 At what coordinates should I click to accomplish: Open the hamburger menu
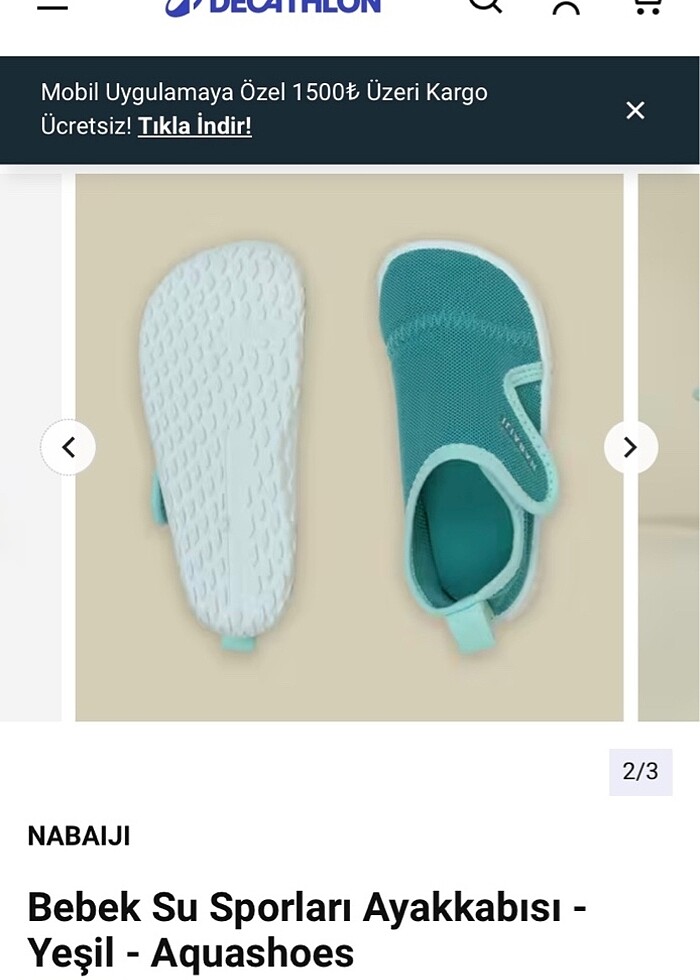coord(52,5)
